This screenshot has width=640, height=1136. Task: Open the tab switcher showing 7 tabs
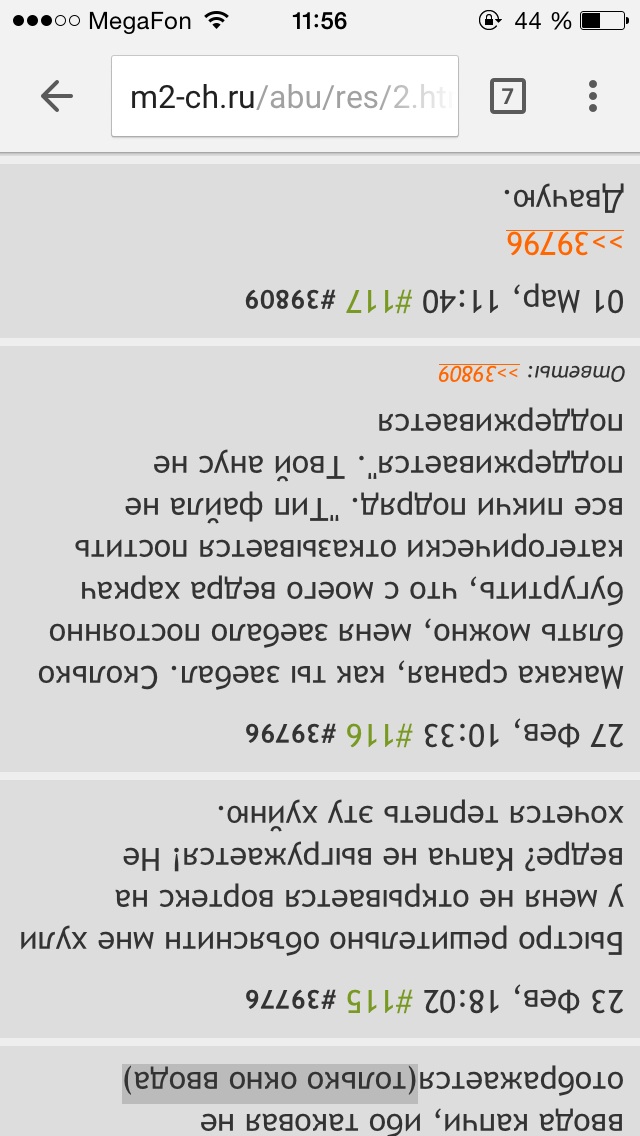coord(507,96)
